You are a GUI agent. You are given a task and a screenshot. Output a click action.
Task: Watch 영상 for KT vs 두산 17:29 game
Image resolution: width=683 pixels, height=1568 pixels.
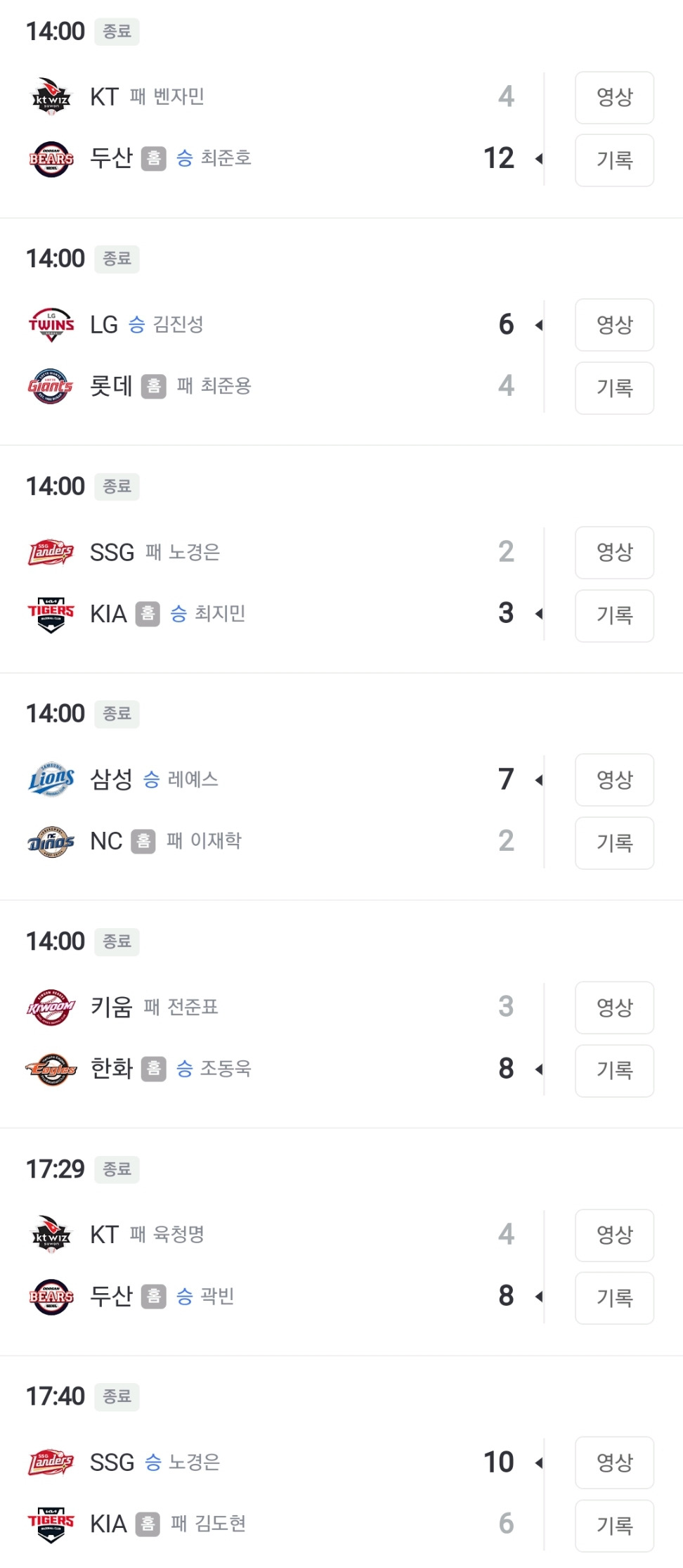coord(614,1235)
